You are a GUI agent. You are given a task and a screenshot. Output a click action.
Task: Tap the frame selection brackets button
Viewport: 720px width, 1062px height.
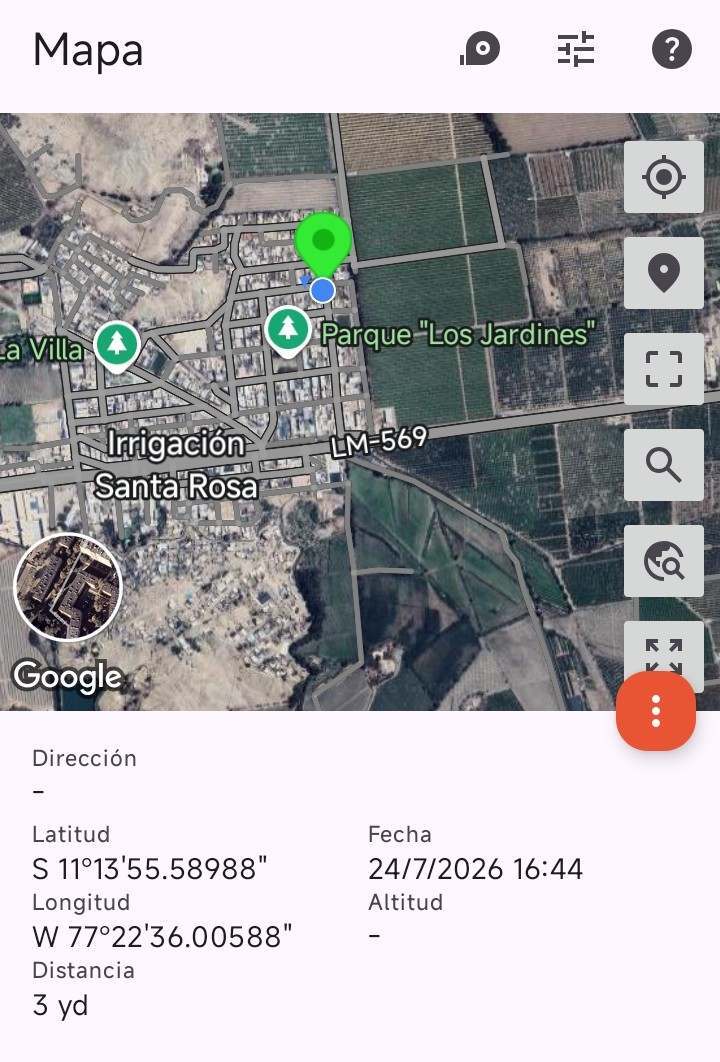coord(664,369)
